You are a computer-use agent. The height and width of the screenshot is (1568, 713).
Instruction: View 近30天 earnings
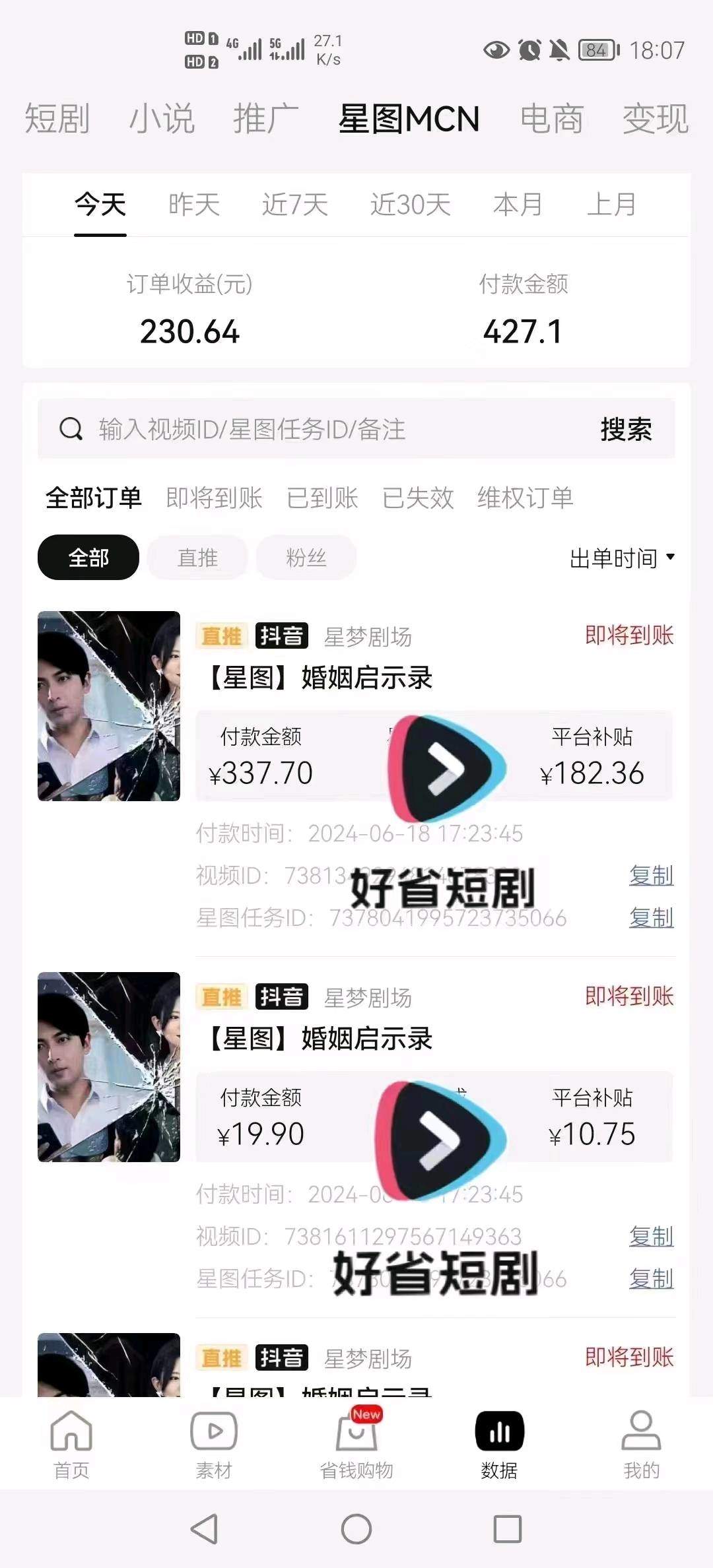coord(410,205)
